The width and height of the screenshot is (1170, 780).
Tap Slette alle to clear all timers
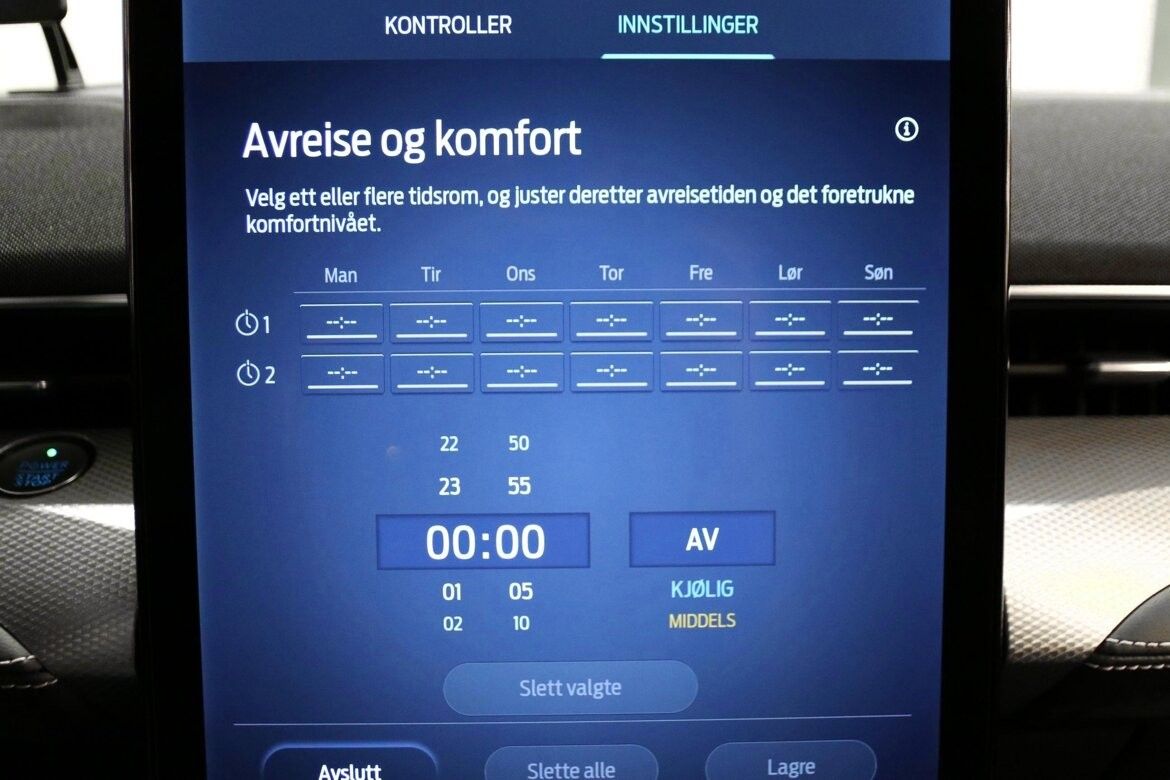(570, 766)
